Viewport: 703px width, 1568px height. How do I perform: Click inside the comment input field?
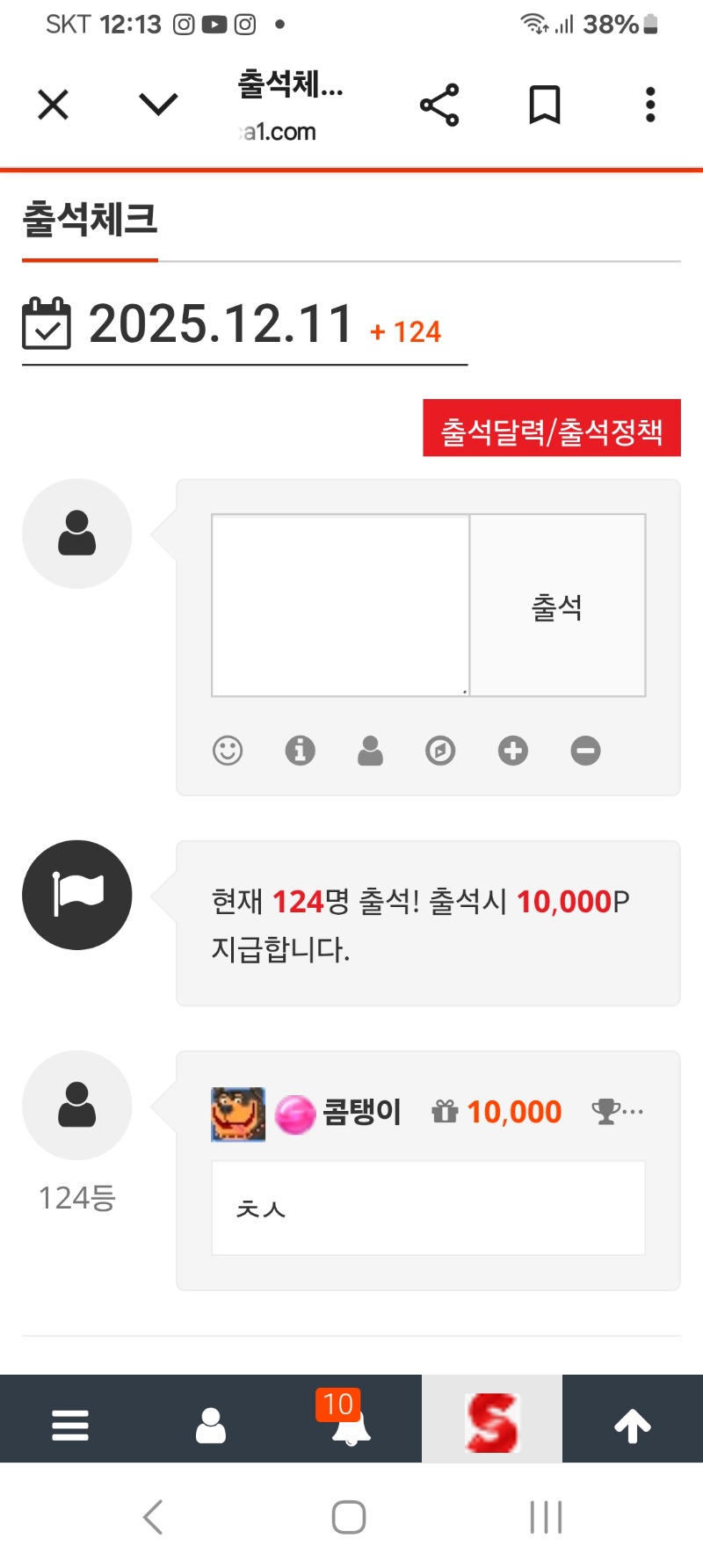pos(341,604)
